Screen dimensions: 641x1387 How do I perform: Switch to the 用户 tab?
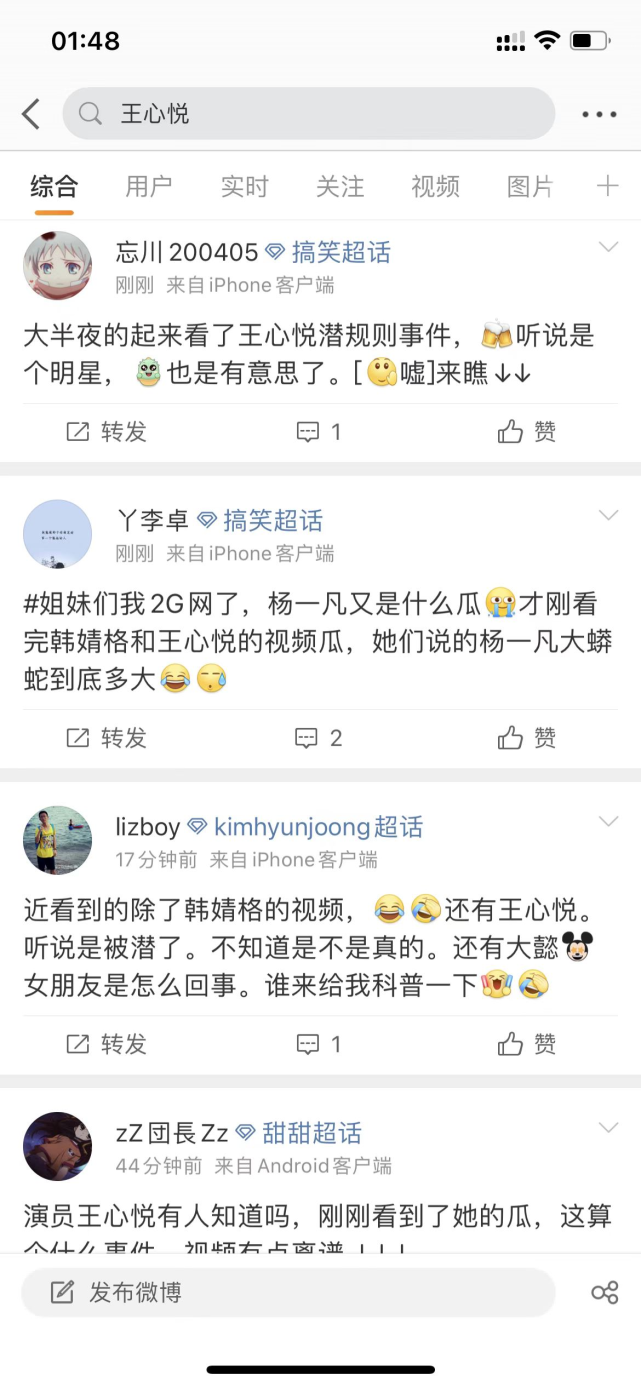[x=148, y=186]
